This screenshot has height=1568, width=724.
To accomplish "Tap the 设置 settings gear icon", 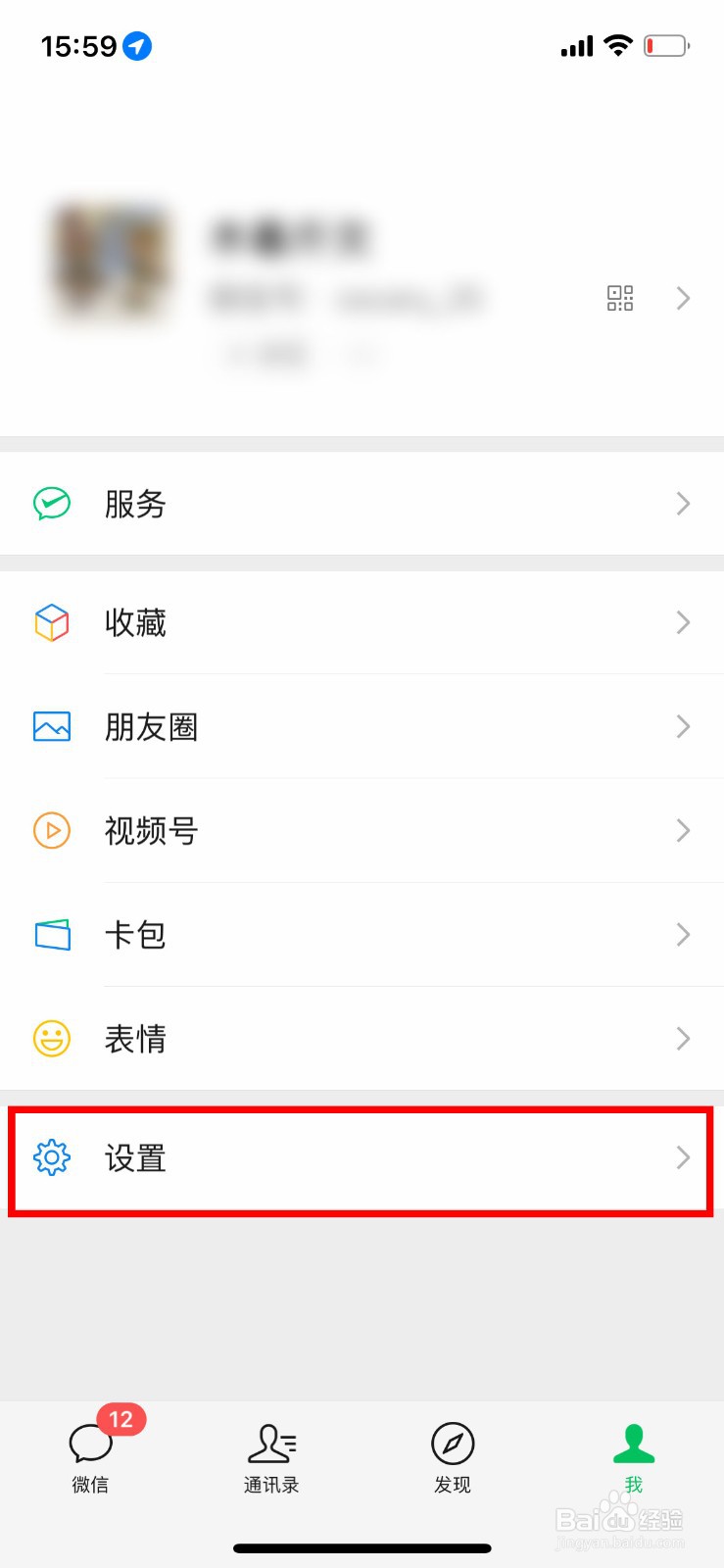I will tap(51, 1158).
